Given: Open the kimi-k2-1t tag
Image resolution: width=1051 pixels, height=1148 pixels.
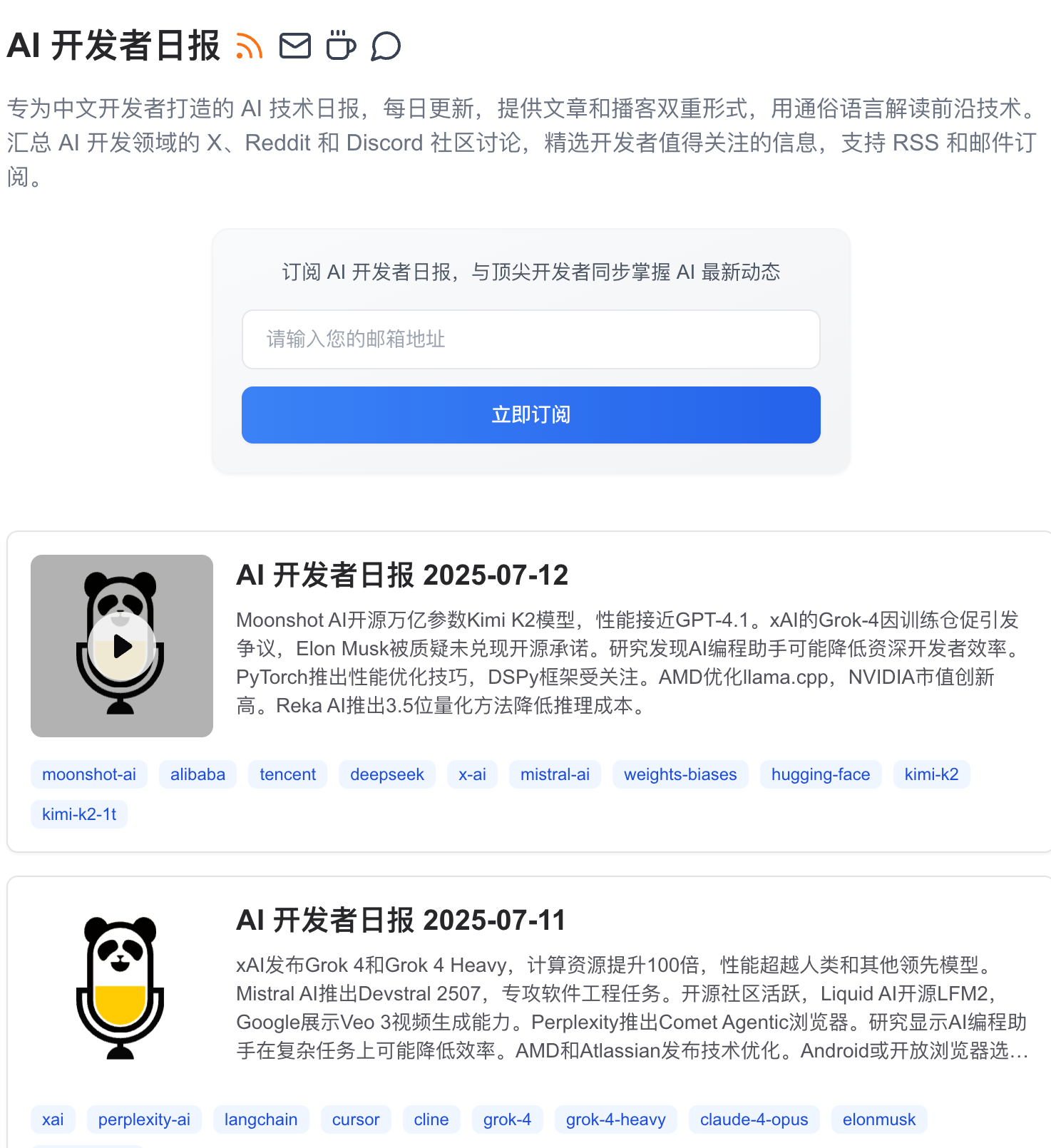Looking at the screenshot, I should pyautogui.click(x=79, y=814).
